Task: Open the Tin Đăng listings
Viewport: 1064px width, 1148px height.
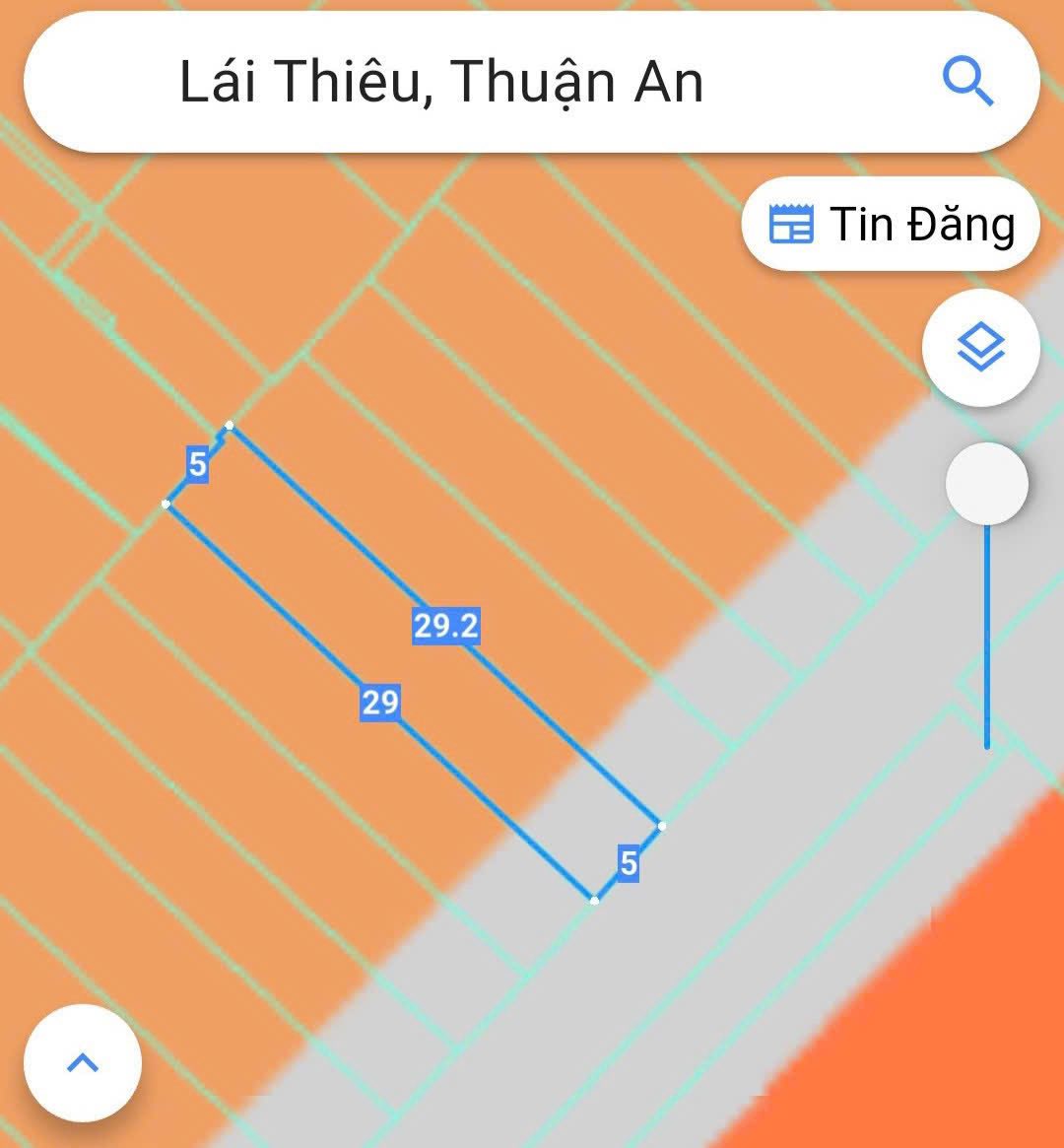Action: click(x=891, y=225)
